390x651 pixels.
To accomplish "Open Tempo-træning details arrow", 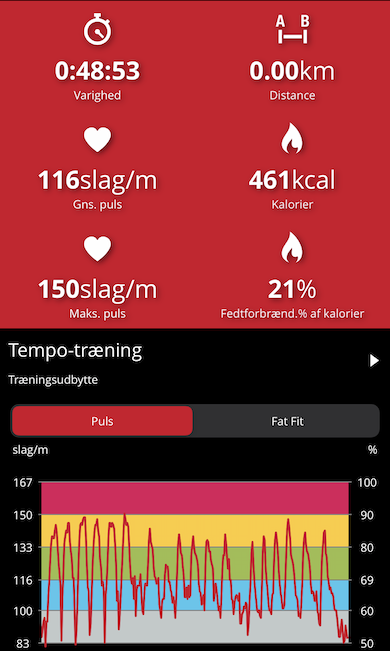I will (x=374, y=361).
